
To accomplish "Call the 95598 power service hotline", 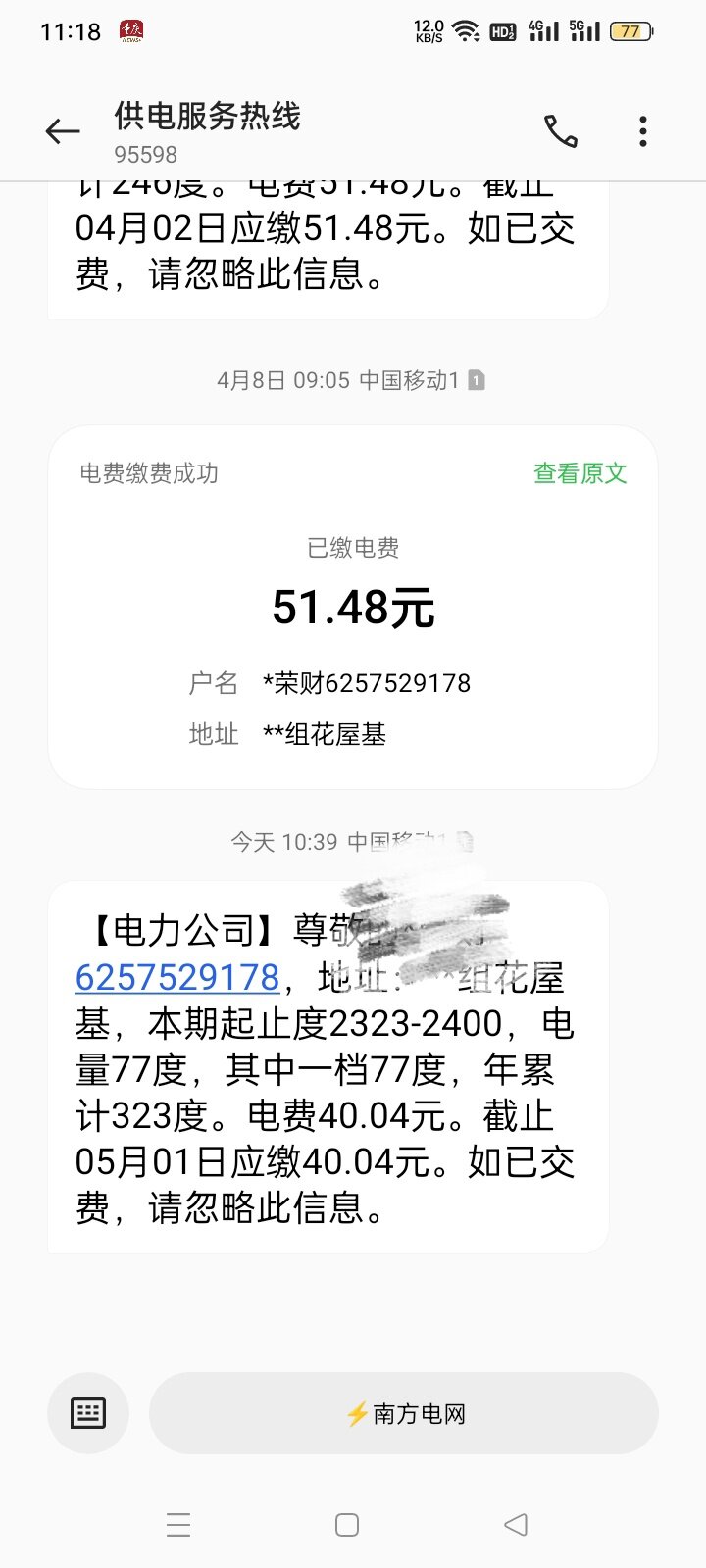I will pos(561,131).
